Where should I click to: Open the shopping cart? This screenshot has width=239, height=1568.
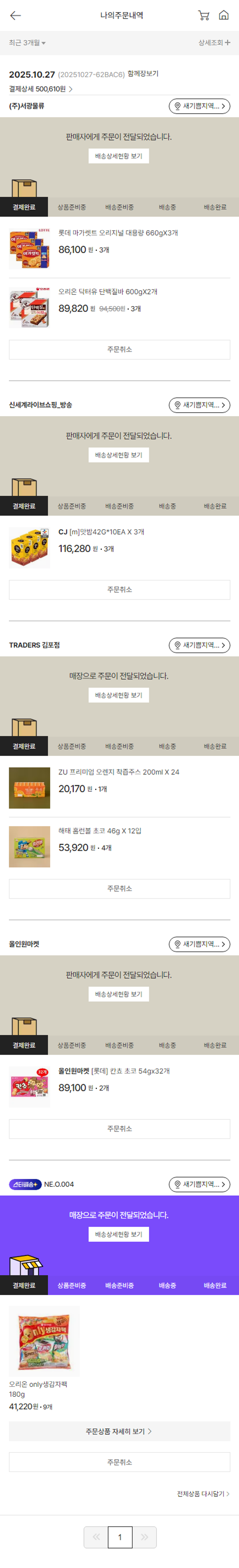pos(204,16)
